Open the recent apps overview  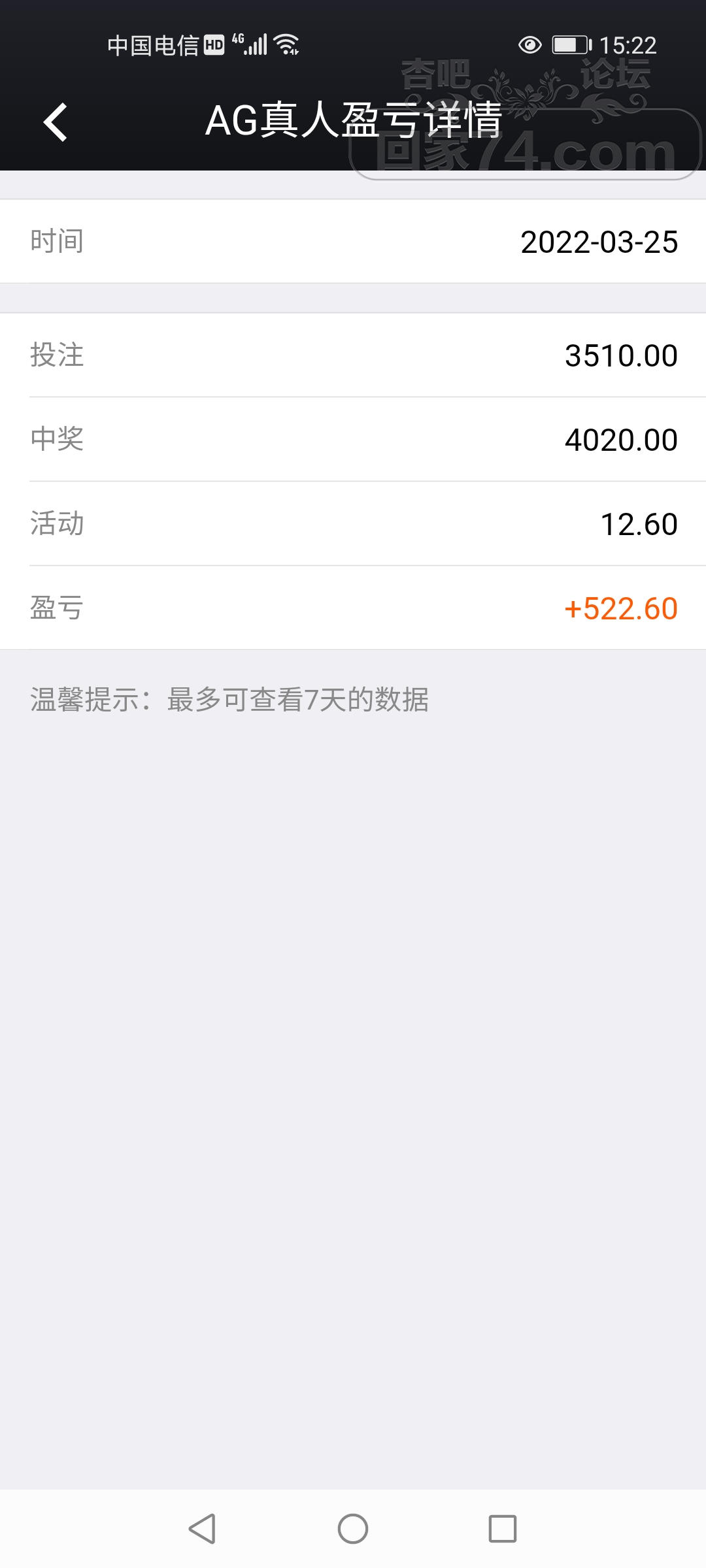[x=503, y=1529]
